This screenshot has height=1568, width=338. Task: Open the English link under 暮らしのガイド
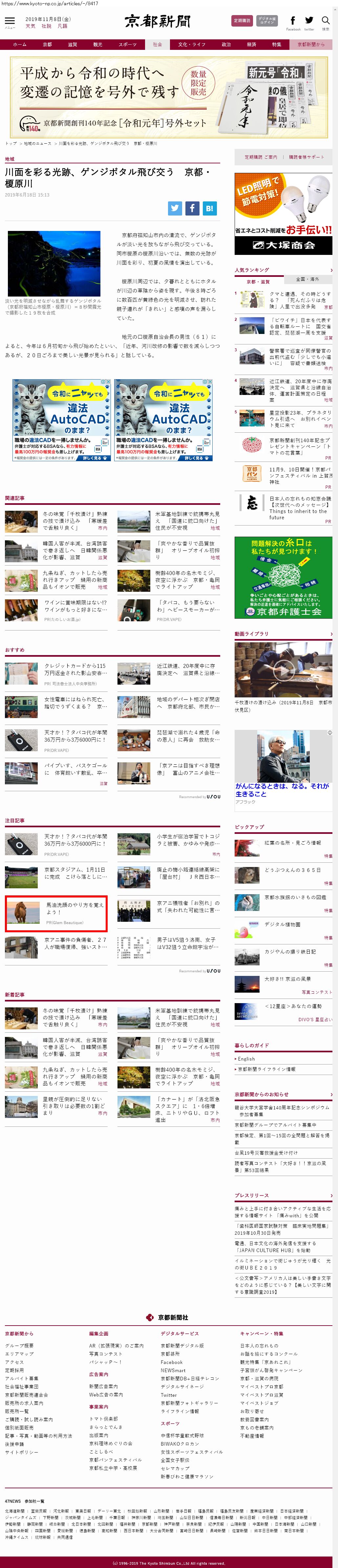click(x=246, y=1059)
